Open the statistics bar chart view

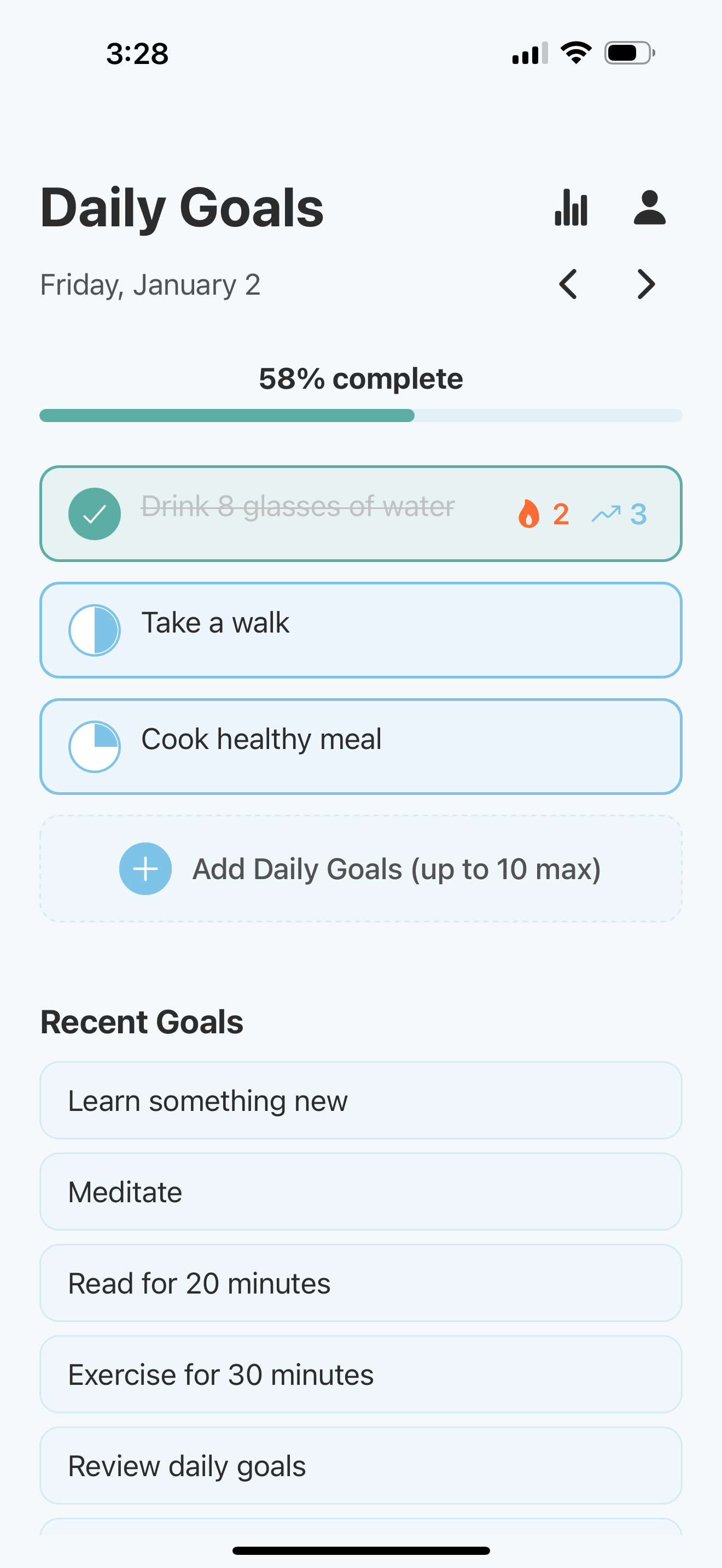coord(570,208)
